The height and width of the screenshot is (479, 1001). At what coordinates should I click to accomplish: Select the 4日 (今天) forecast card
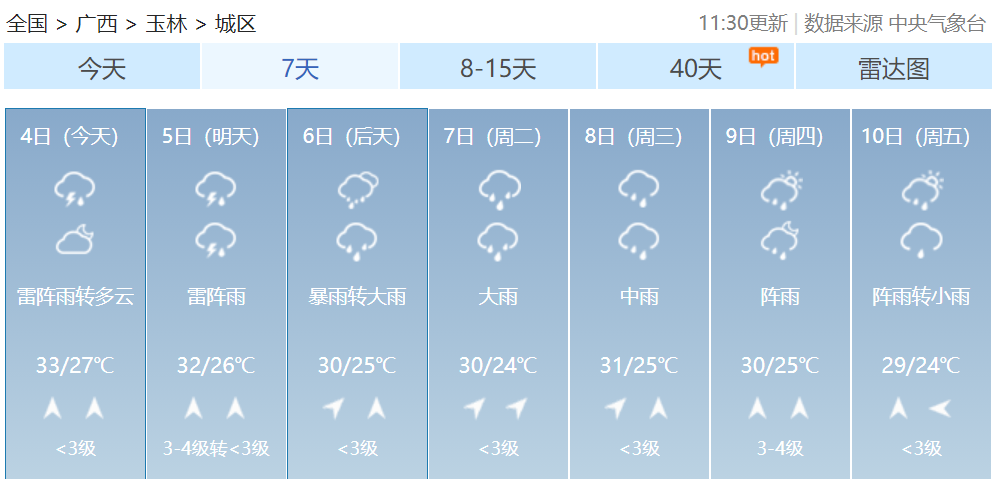(x=75, y=292)
